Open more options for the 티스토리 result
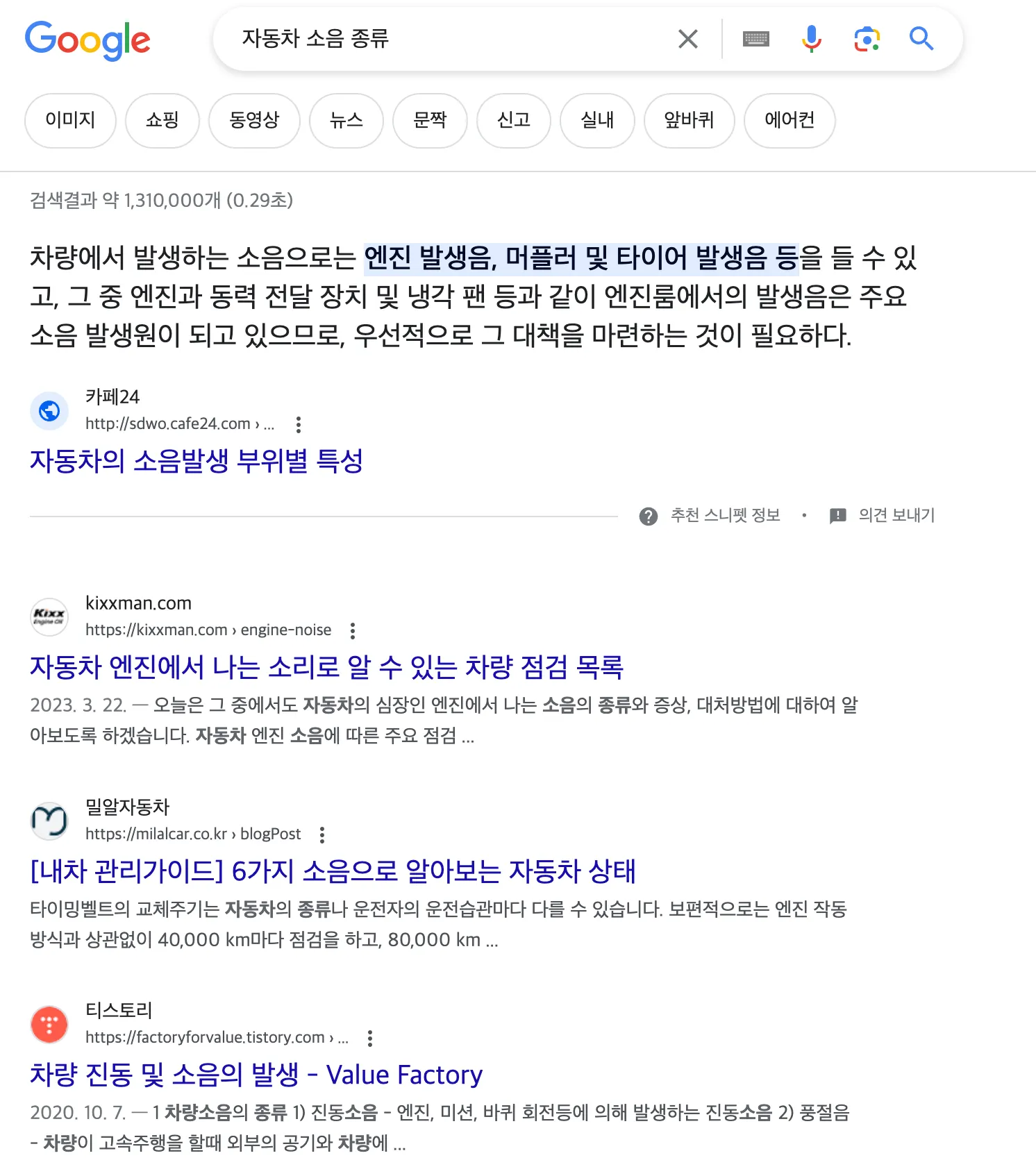Screen dimensions: 1036x1176 [370, 1038]
